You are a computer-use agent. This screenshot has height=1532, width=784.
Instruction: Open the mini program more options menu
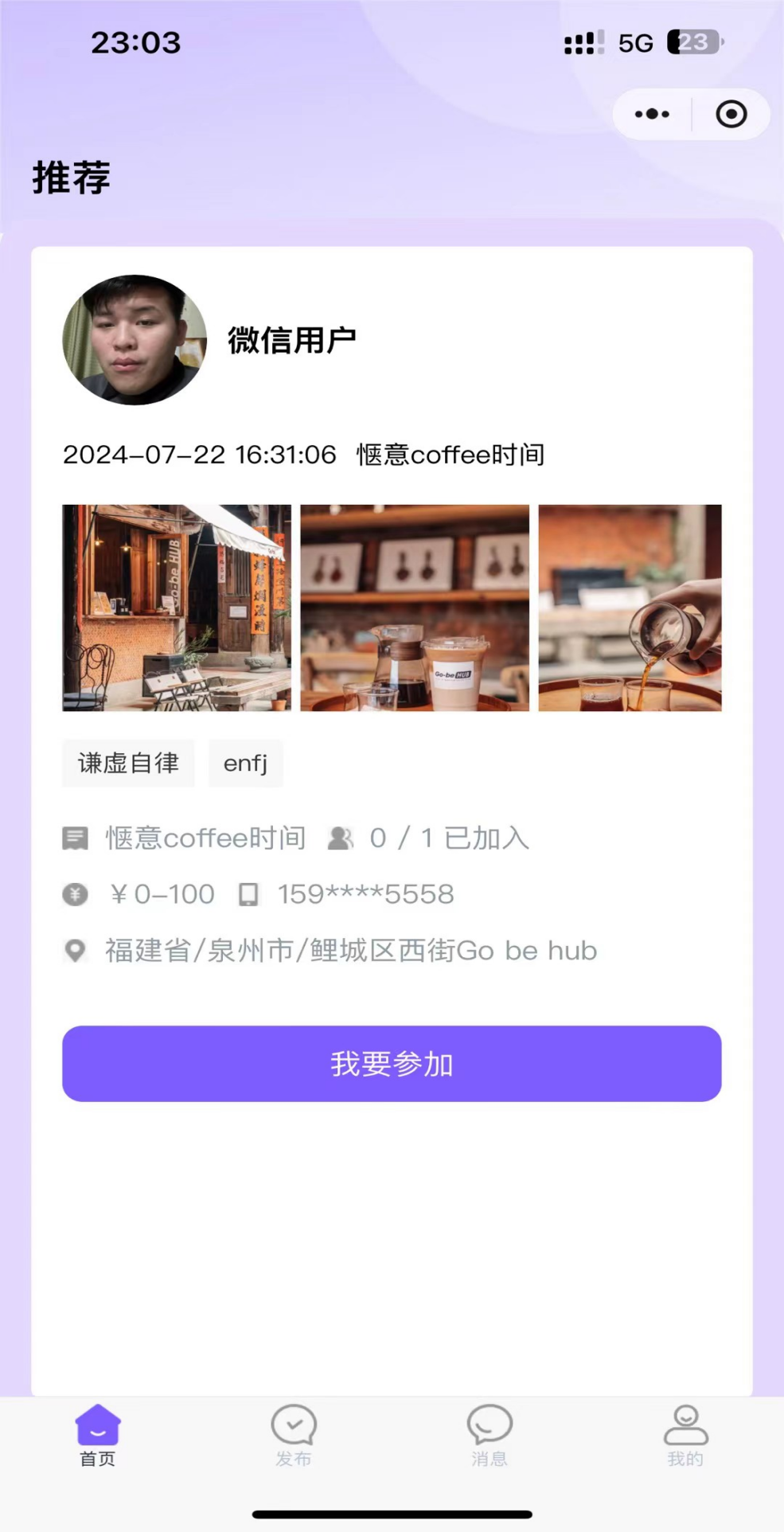click(652, 114)
